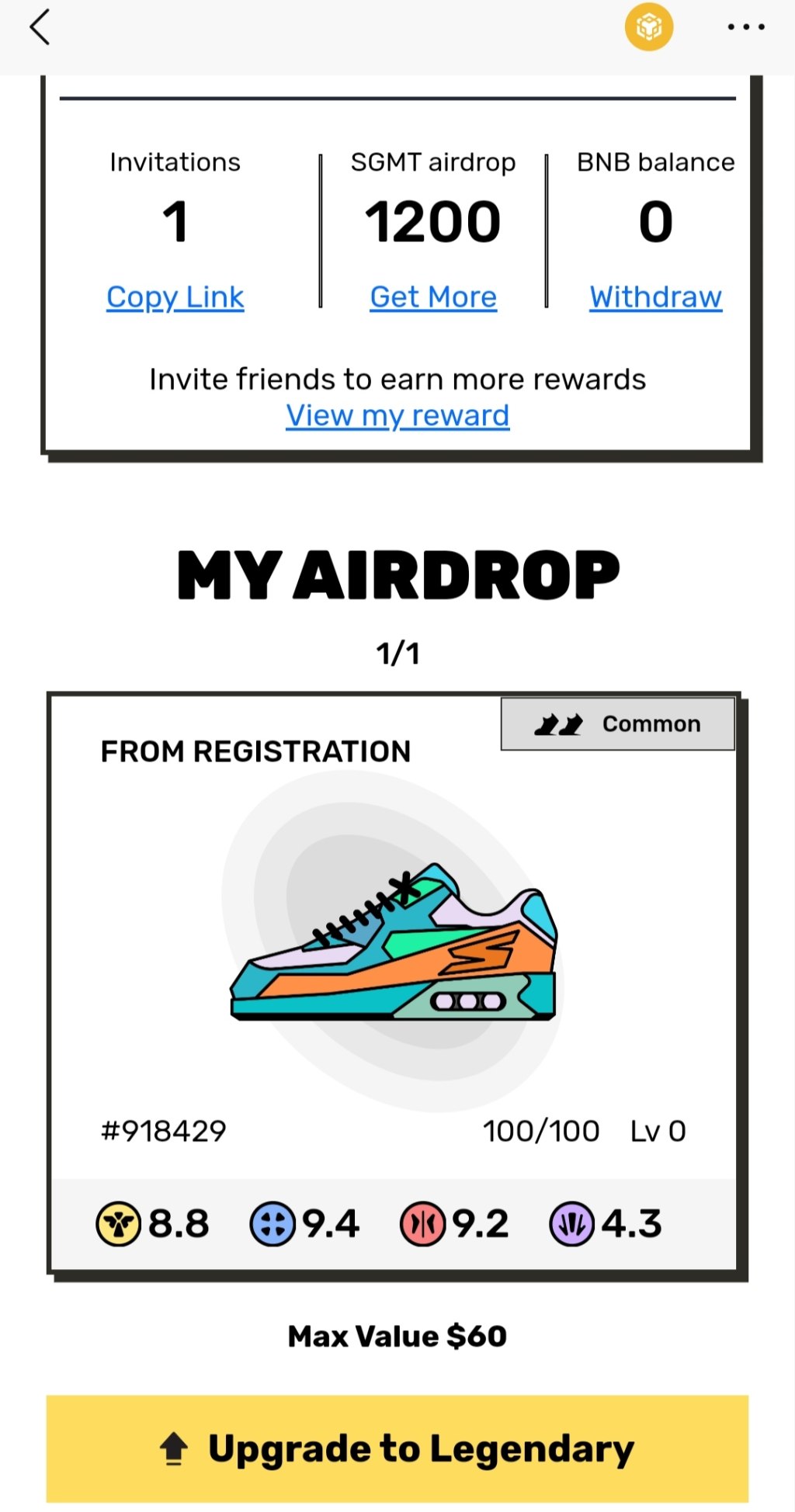Screen dimensions: 795x1512
Task: Open the three-dot overflow menu
Action: (745, 28)
